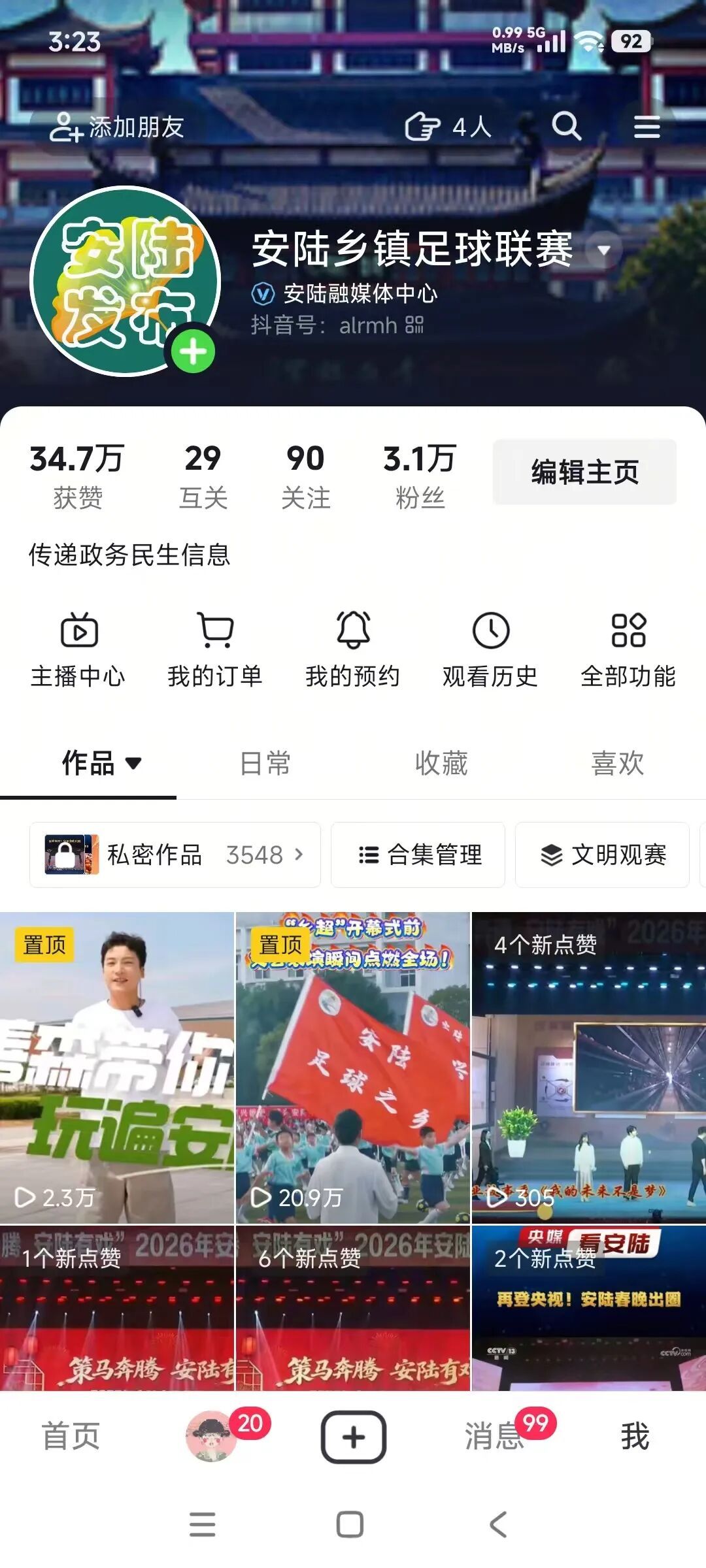Tap 添加朋友 to add friends
706x1568 pixels.
click(x=118, y=127)
